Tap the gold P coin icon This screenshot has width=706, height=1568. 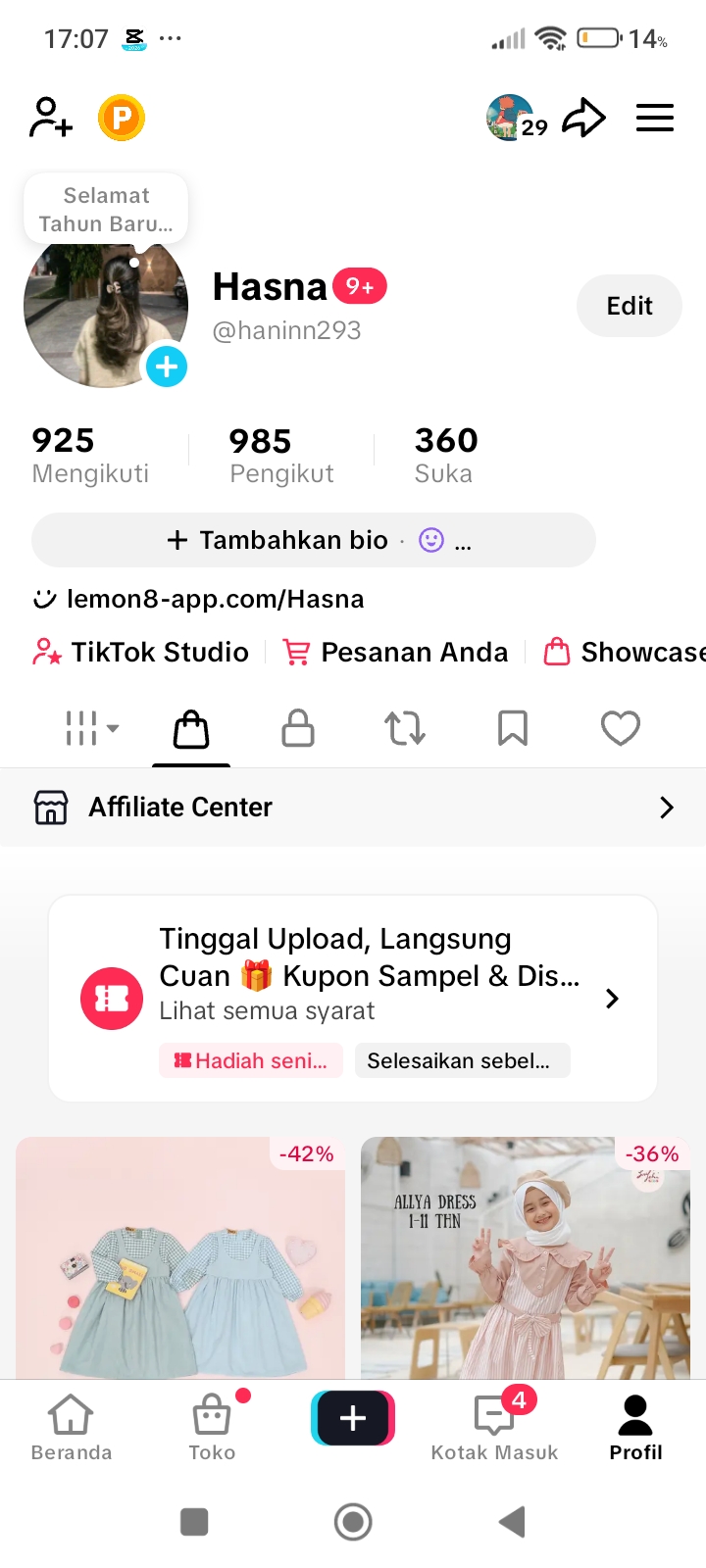coord(122,119)
